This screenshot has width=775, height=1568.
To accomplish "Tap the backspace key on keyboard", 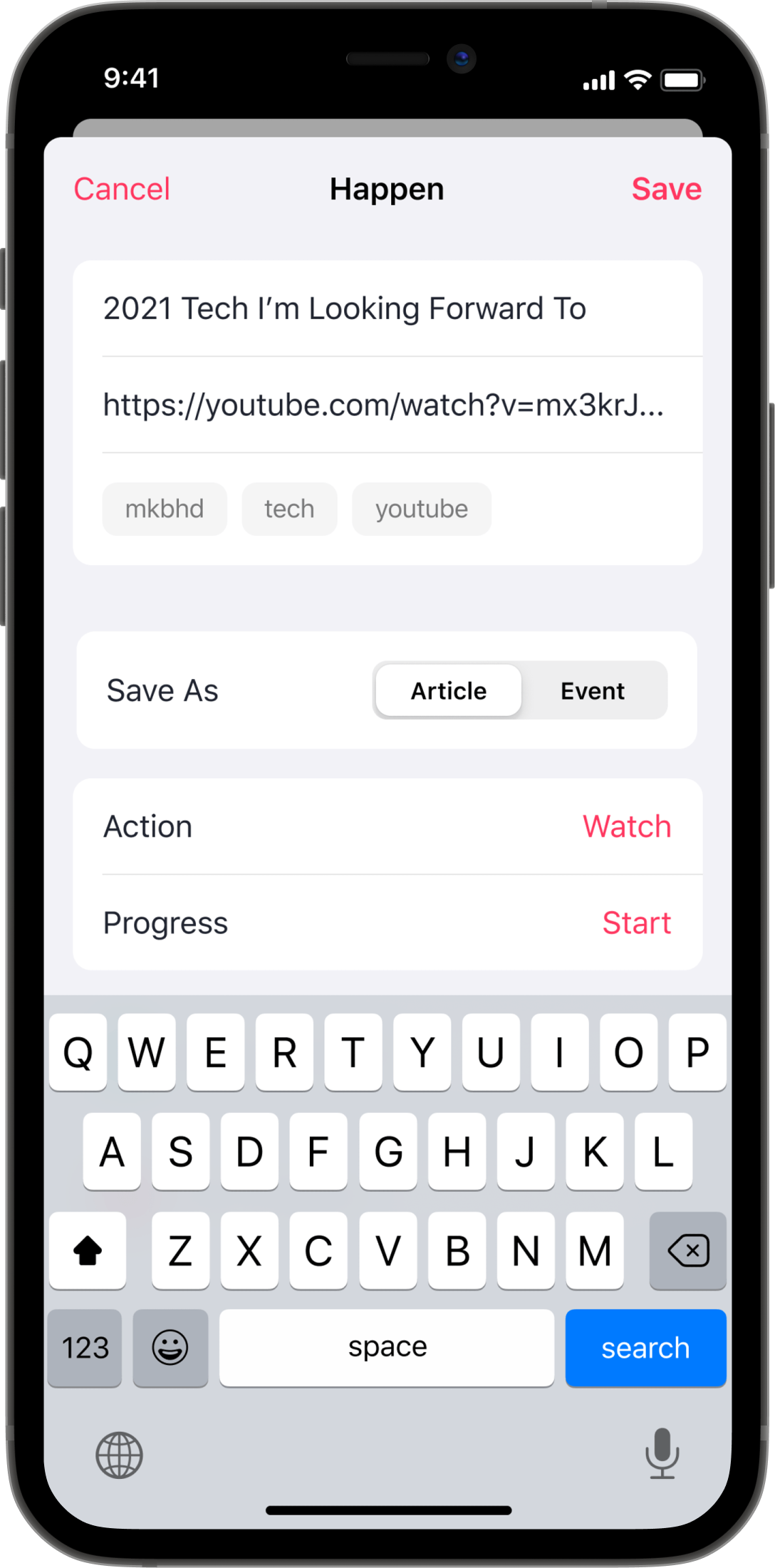I will [687, 1250].
